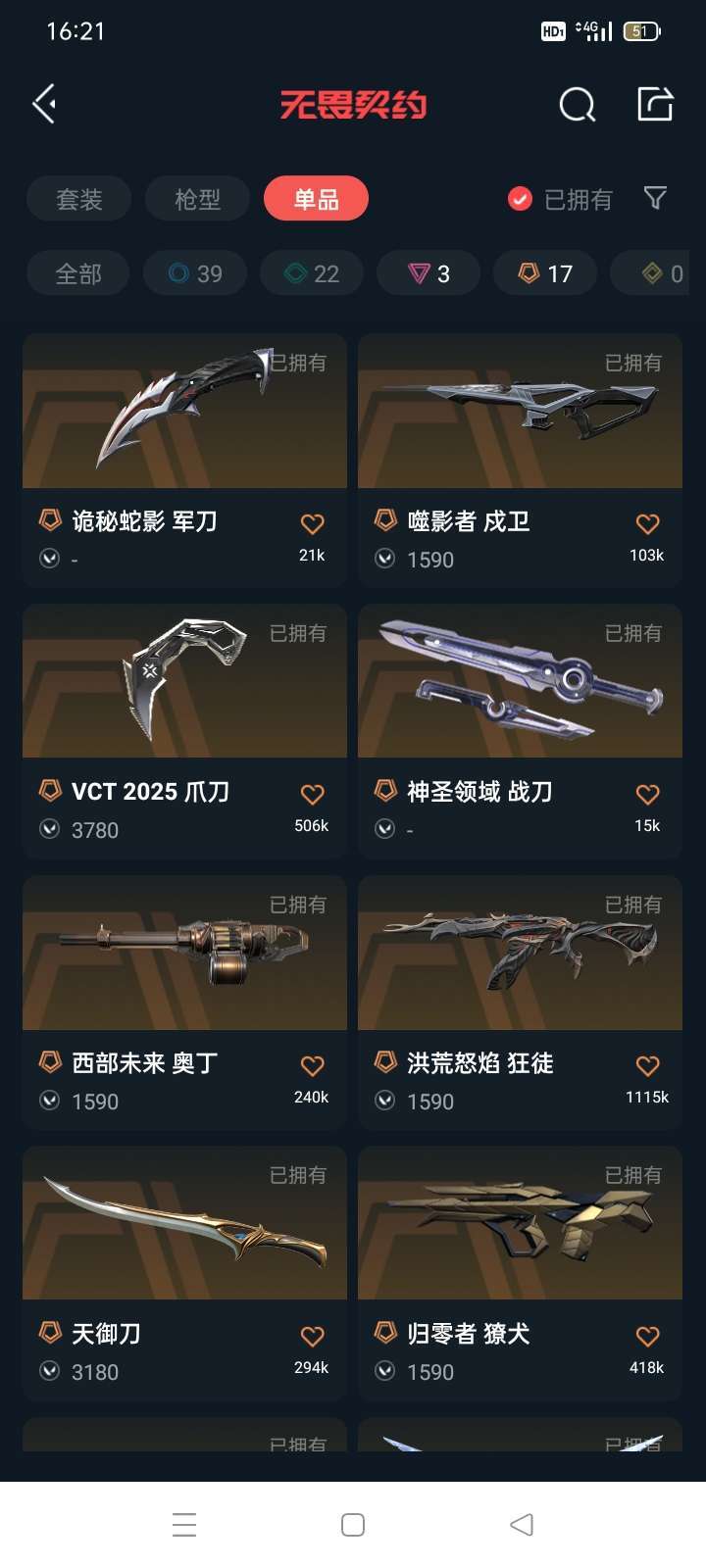This screenshot has height=1568, width=706.
Task: Open the filter funnel icon
Action: [655, 199]
